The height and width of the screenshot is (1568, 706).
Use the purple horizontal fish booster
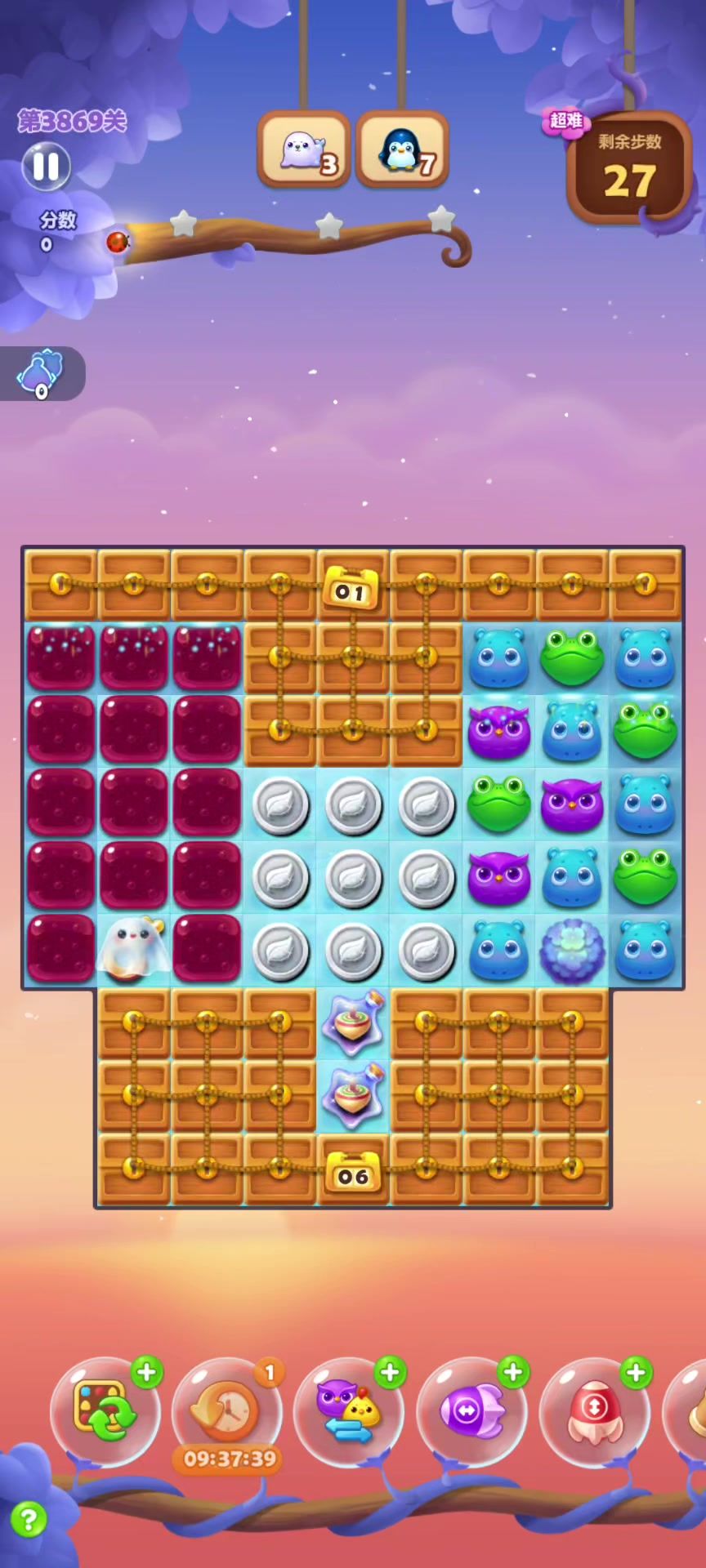[471, 1411]
